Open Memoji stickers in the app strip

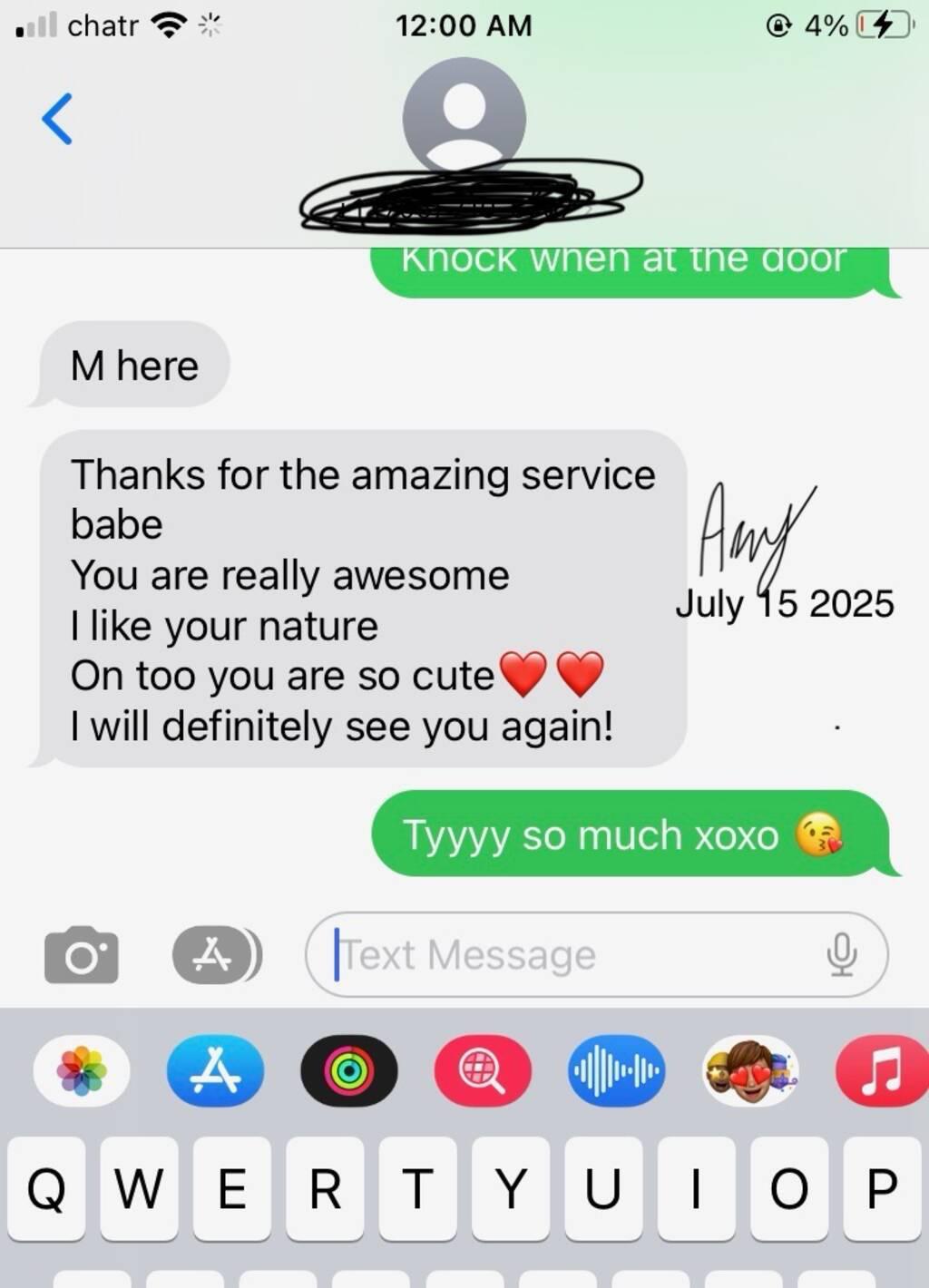coord(750,1071)
